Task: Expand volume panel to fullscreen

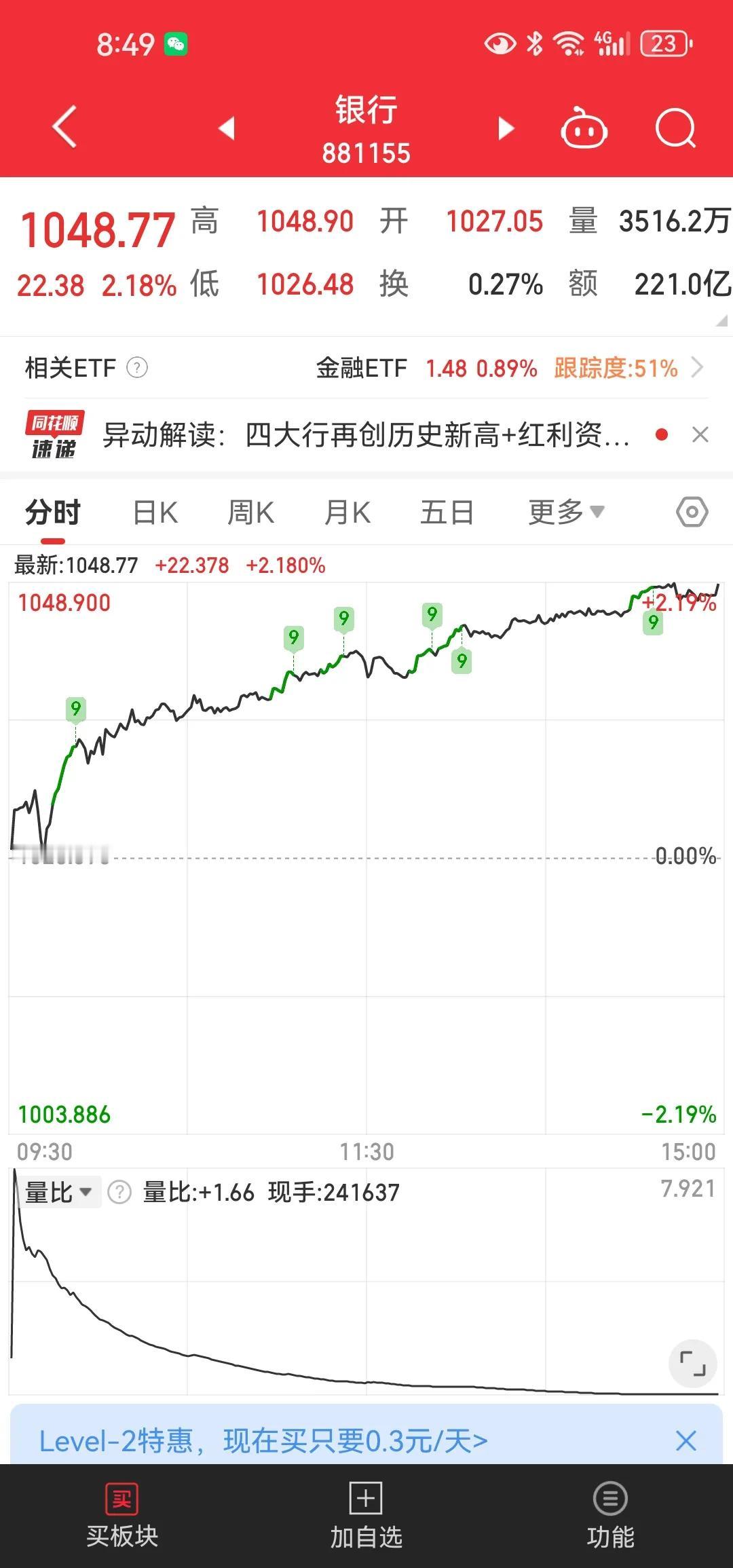Action: click(692, 1363)
